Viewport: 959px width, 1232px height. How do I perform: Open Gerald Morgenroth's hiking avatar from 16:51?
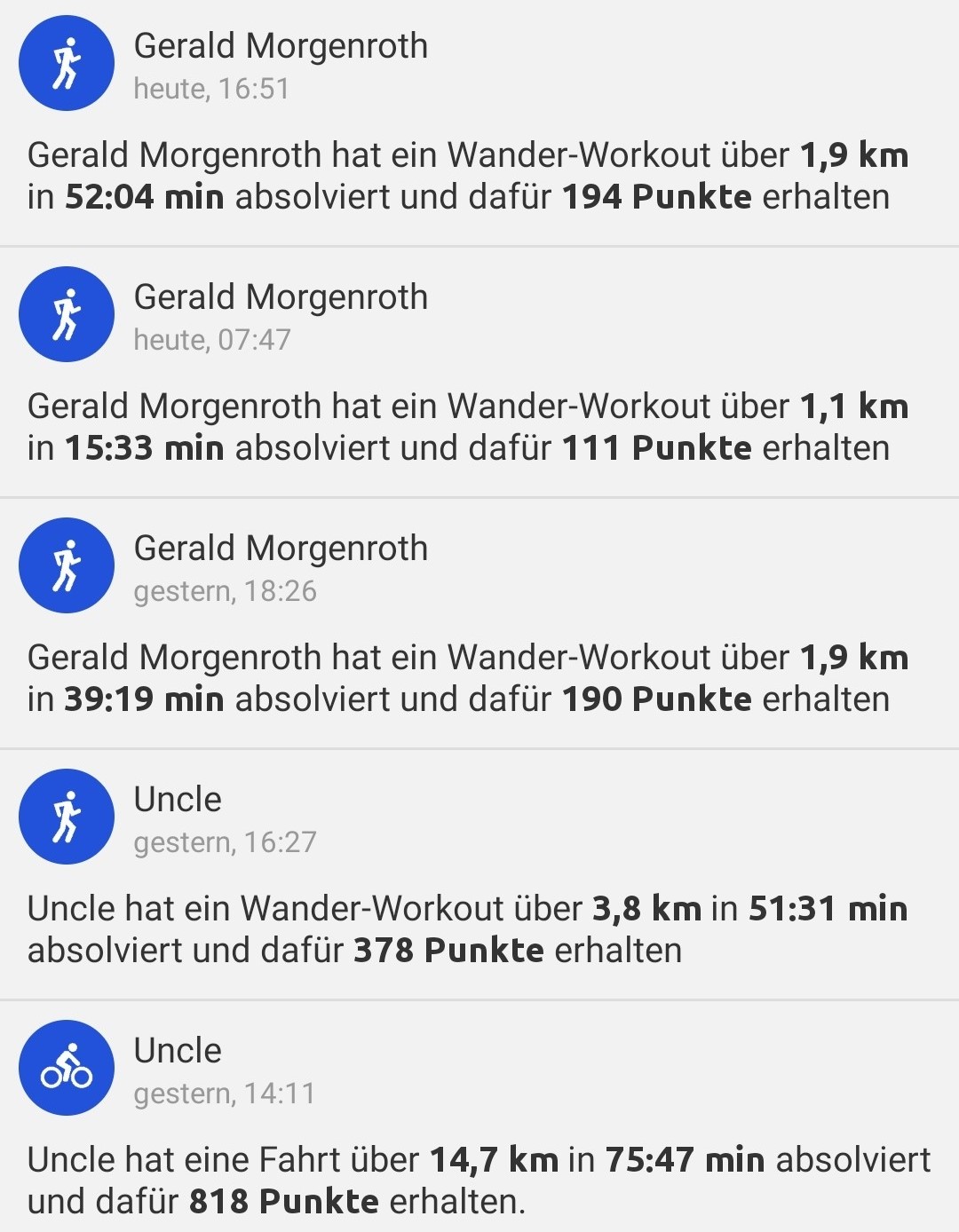(x=66, y=62)
